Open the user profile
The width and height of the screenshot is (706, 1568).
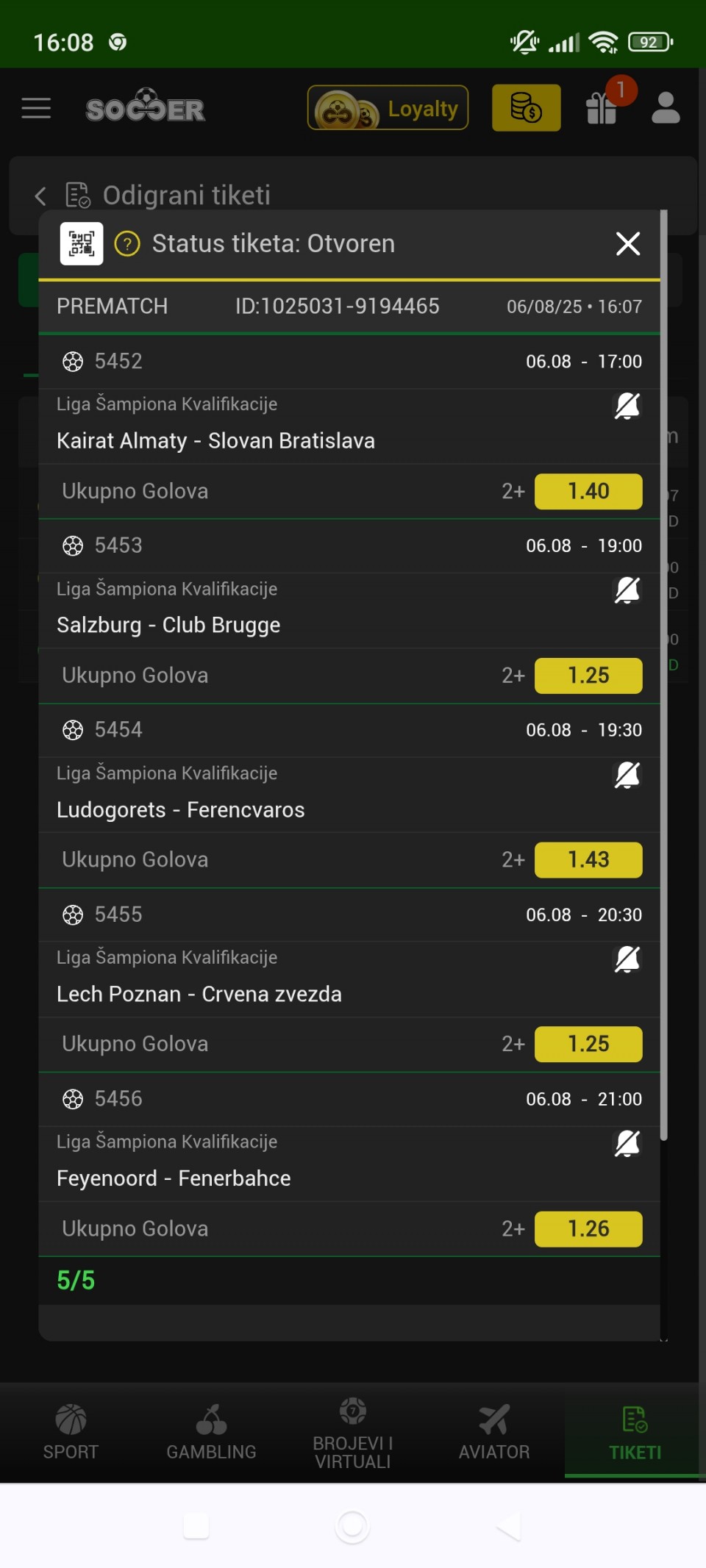pos(666,108)
